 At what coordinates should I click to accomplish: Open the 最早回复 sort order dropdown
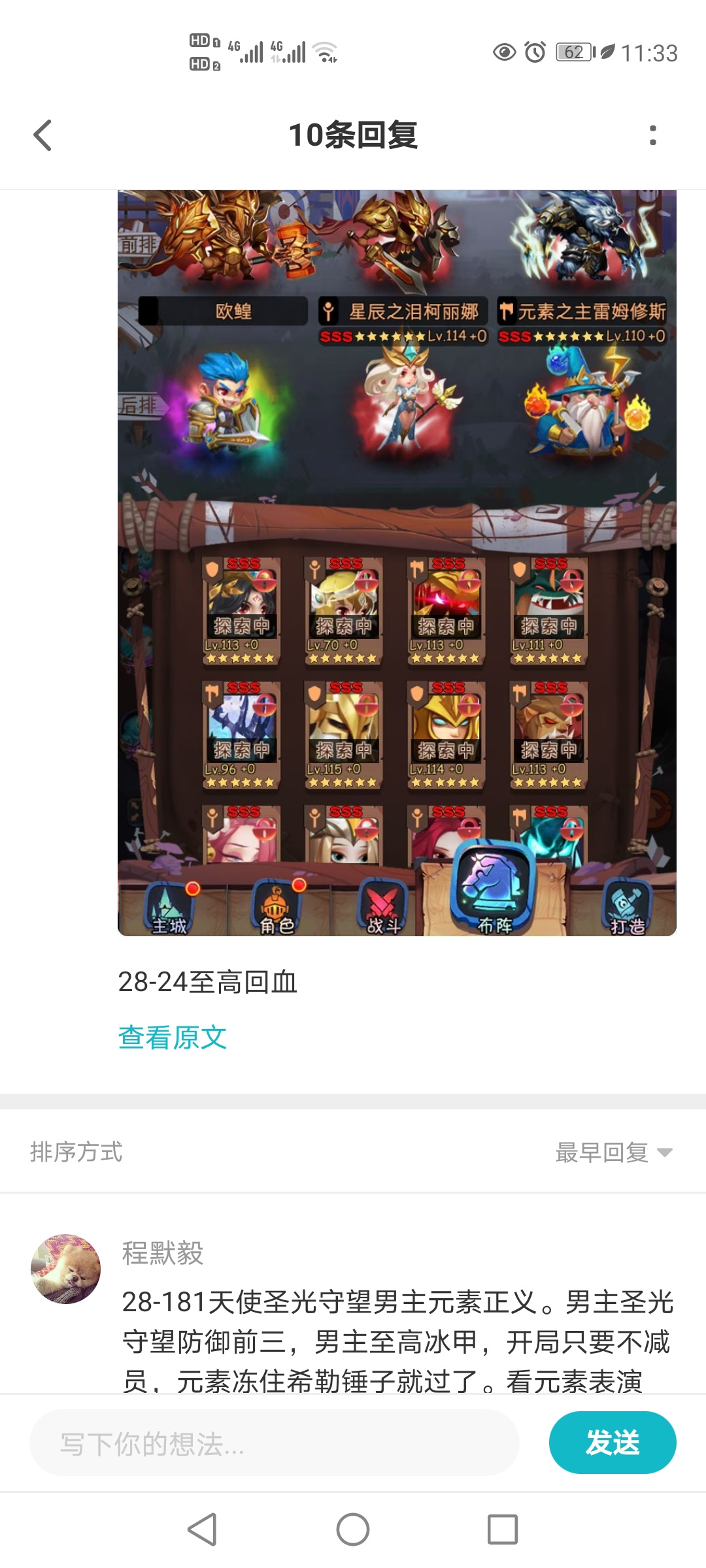[613, 1152]
